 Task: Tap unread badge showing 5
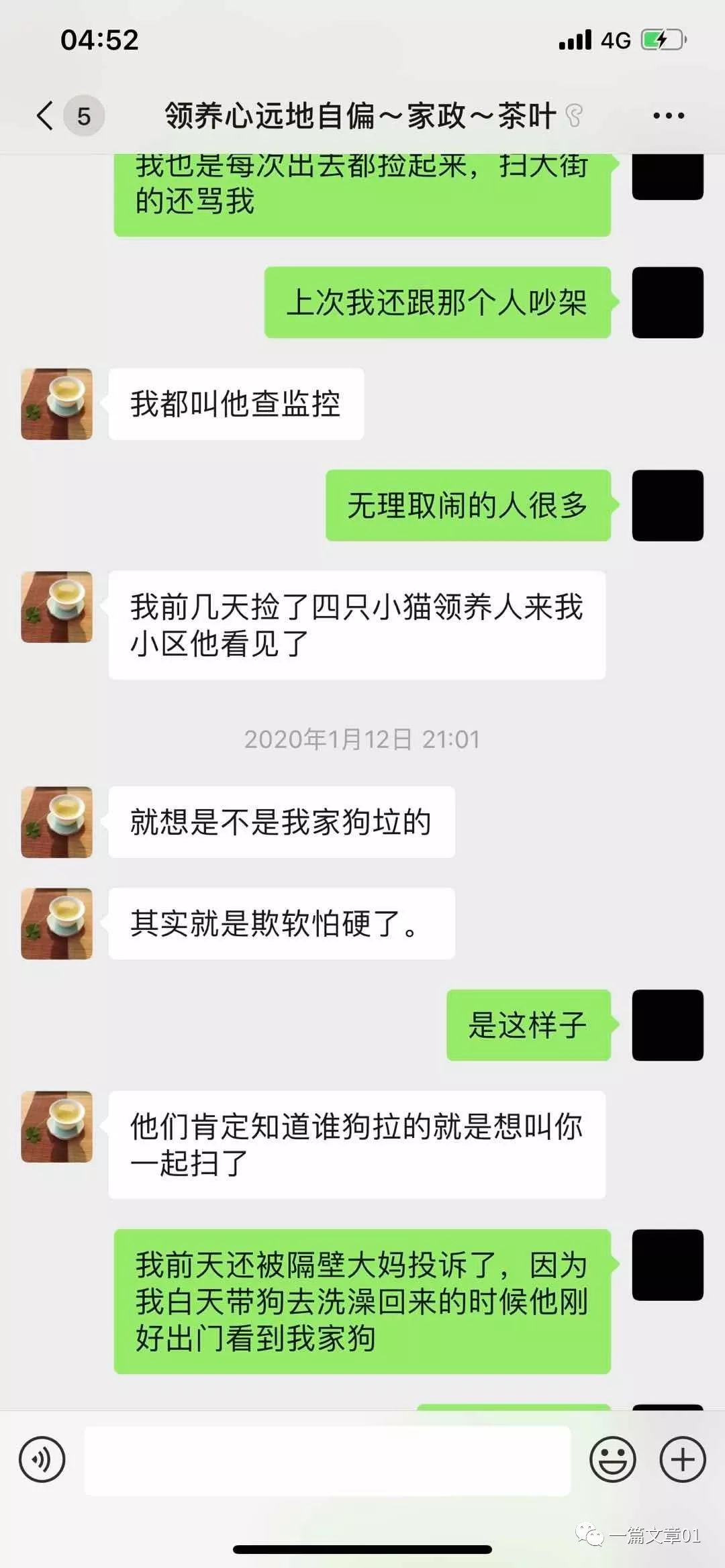click(x=82, y=115)
